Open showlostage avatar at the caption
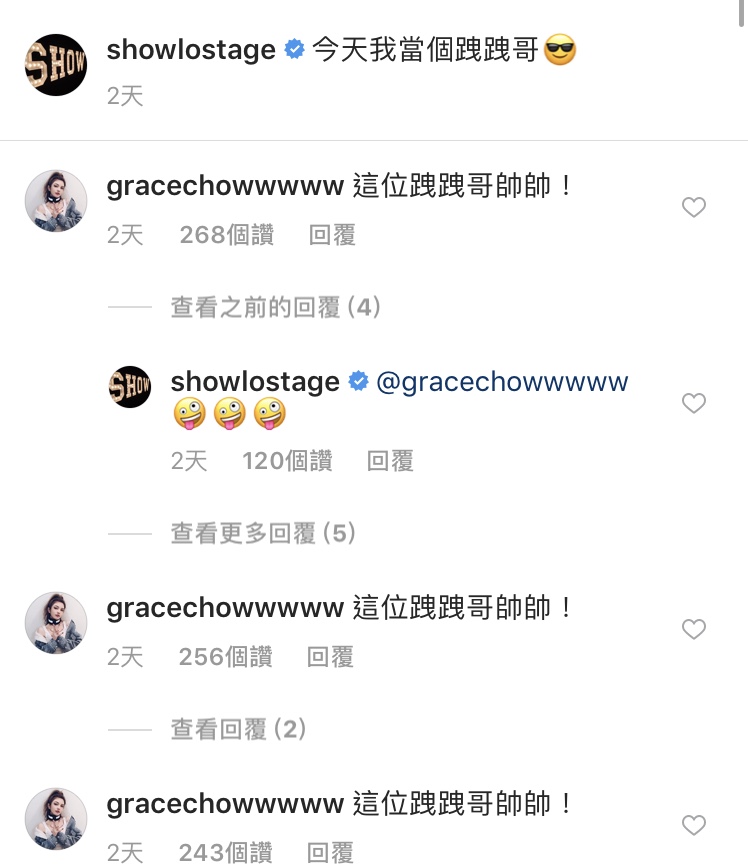 (x=56, y=64)
